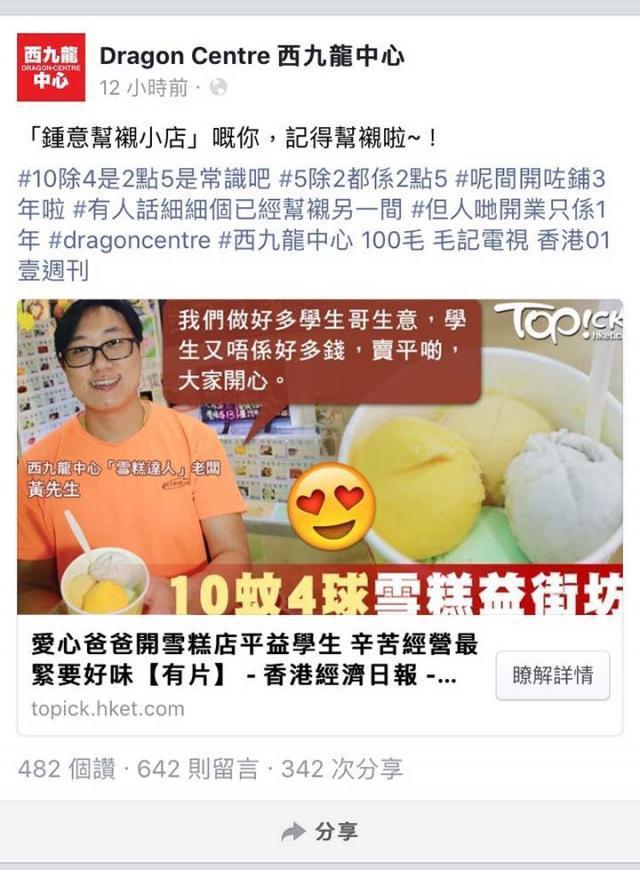
Task: Open the Dragon Centre 西九龍中心 page name
Action: [x=252, y=56]
